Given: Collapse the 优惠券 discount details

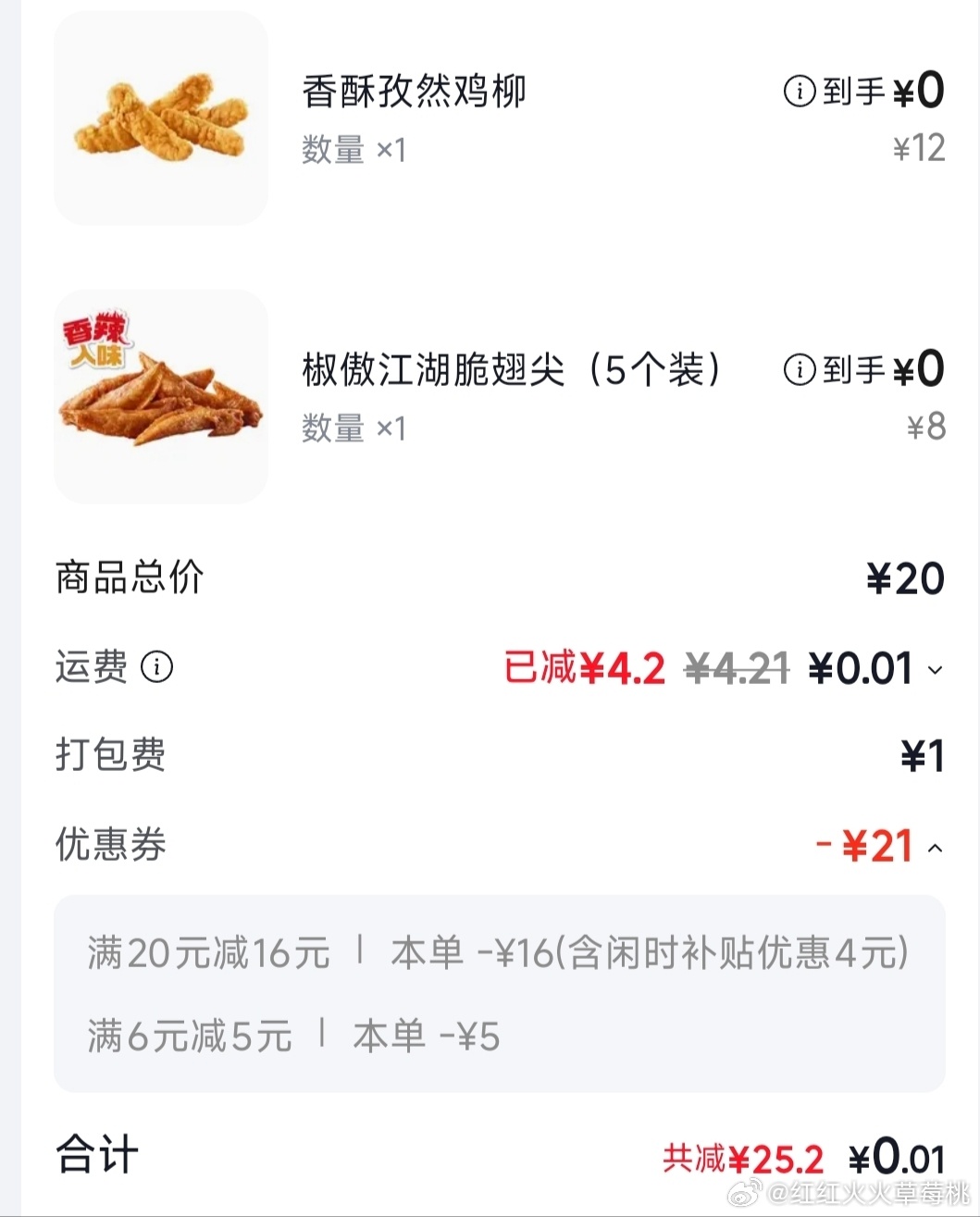Looking at the screenshot, I should tap(935, 848).
